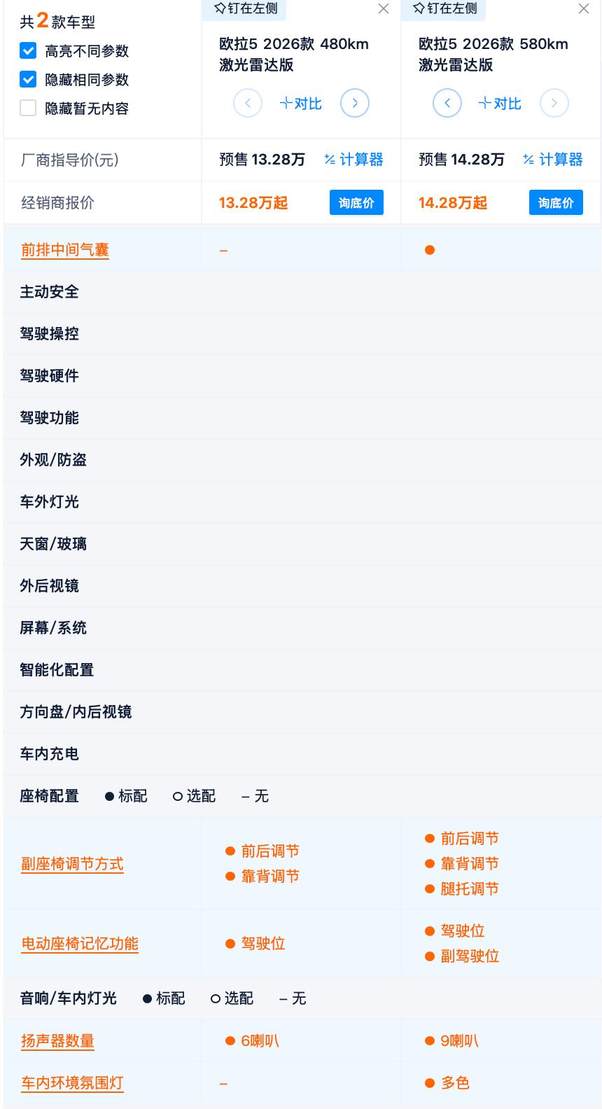Tap previous arrow under 580km model
This screenshot has width=602, height=1109.
[x=447, y=103]
